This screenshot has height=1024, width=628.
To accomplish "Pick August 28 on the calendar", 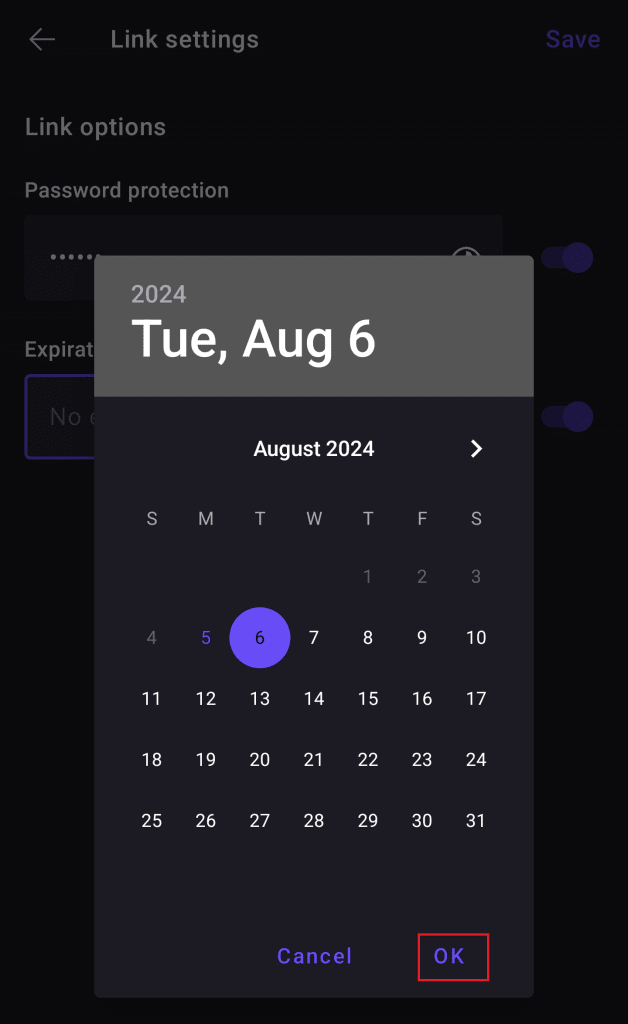I will 314,821.
